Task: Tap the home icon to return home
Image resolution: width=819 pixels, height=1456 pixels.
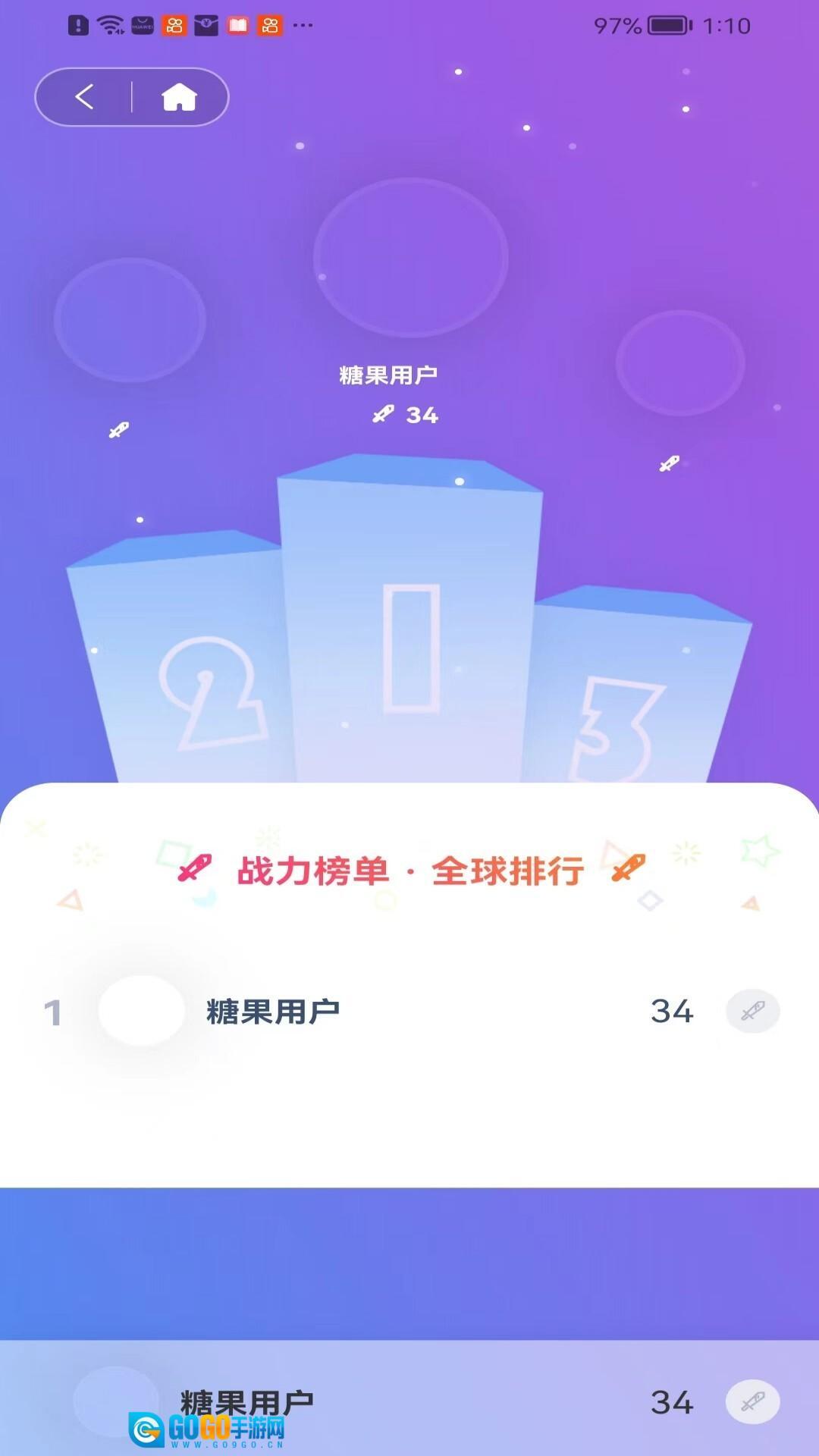Action: [x=179, y=96]
